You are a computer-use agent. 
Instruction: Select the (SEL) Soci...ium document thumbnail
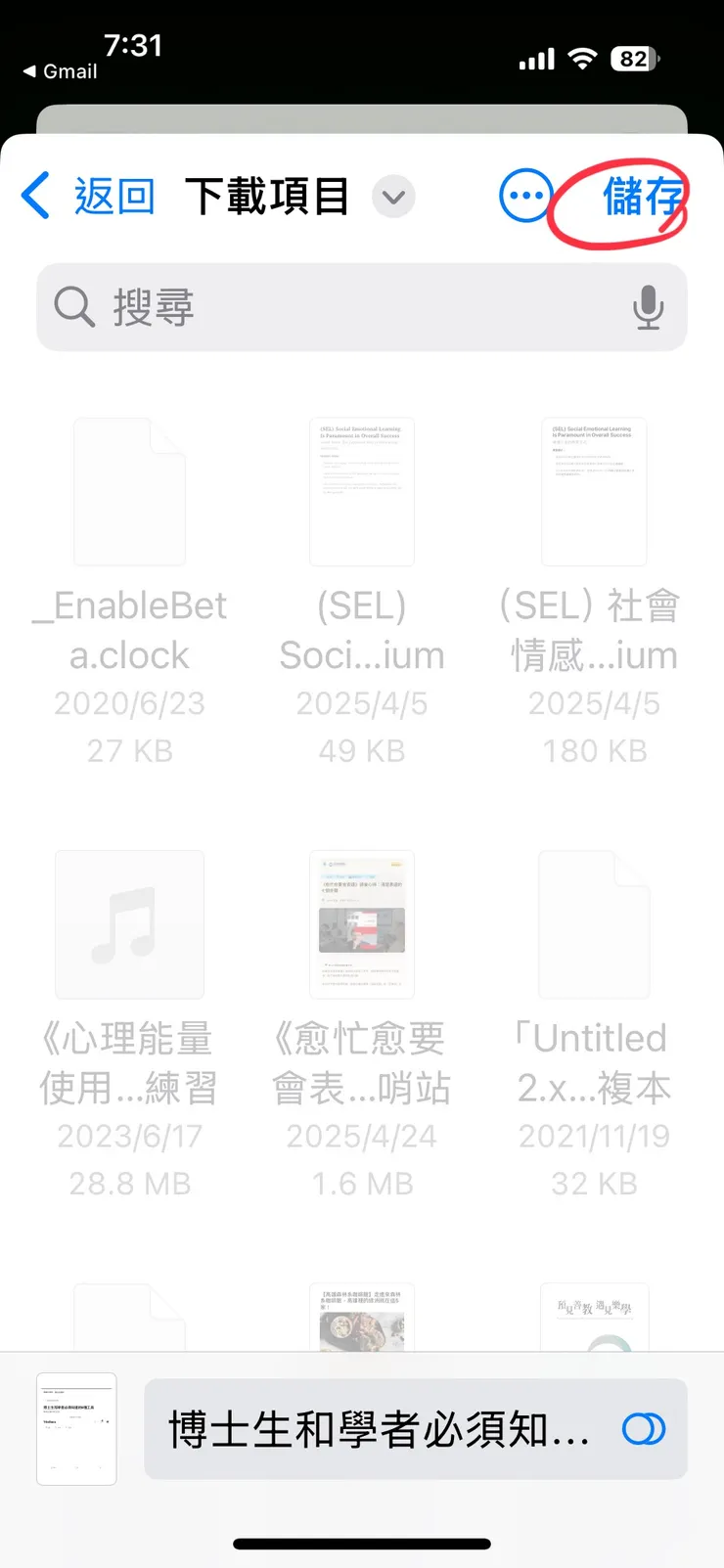point(361,491)
